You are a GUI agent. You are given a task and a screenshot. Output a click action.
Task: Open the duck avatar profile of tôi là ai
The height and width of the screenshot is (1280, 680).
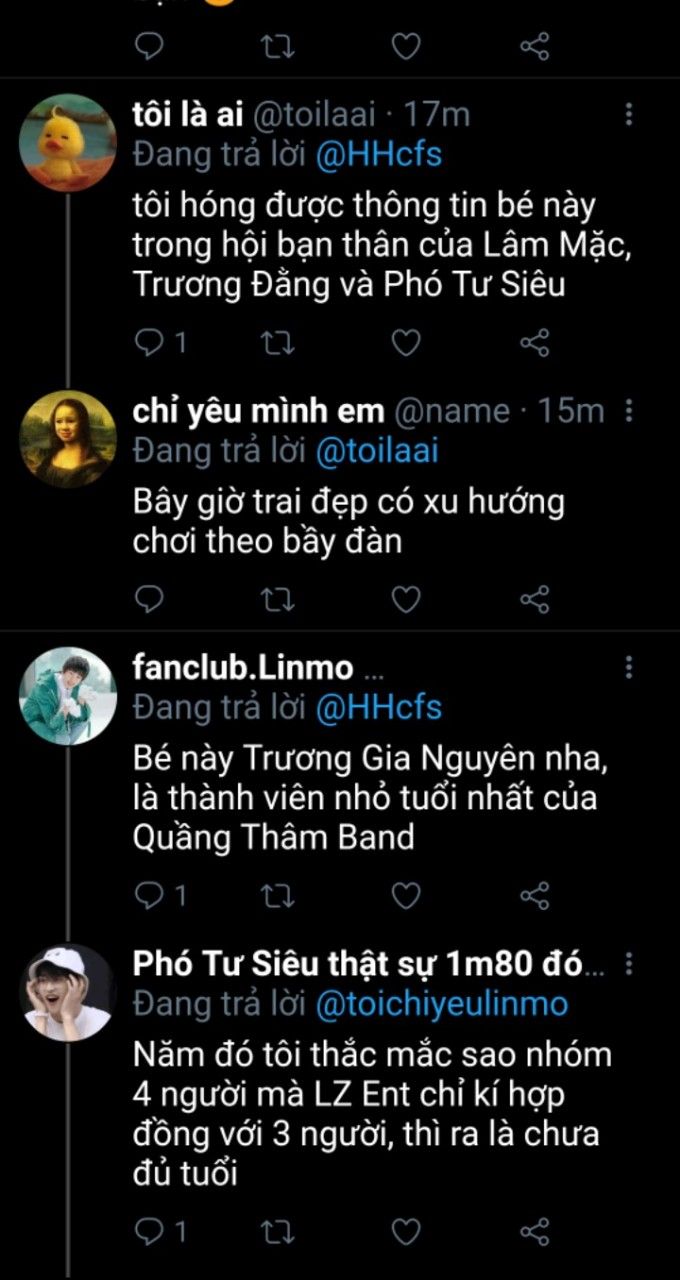(68, 142)
